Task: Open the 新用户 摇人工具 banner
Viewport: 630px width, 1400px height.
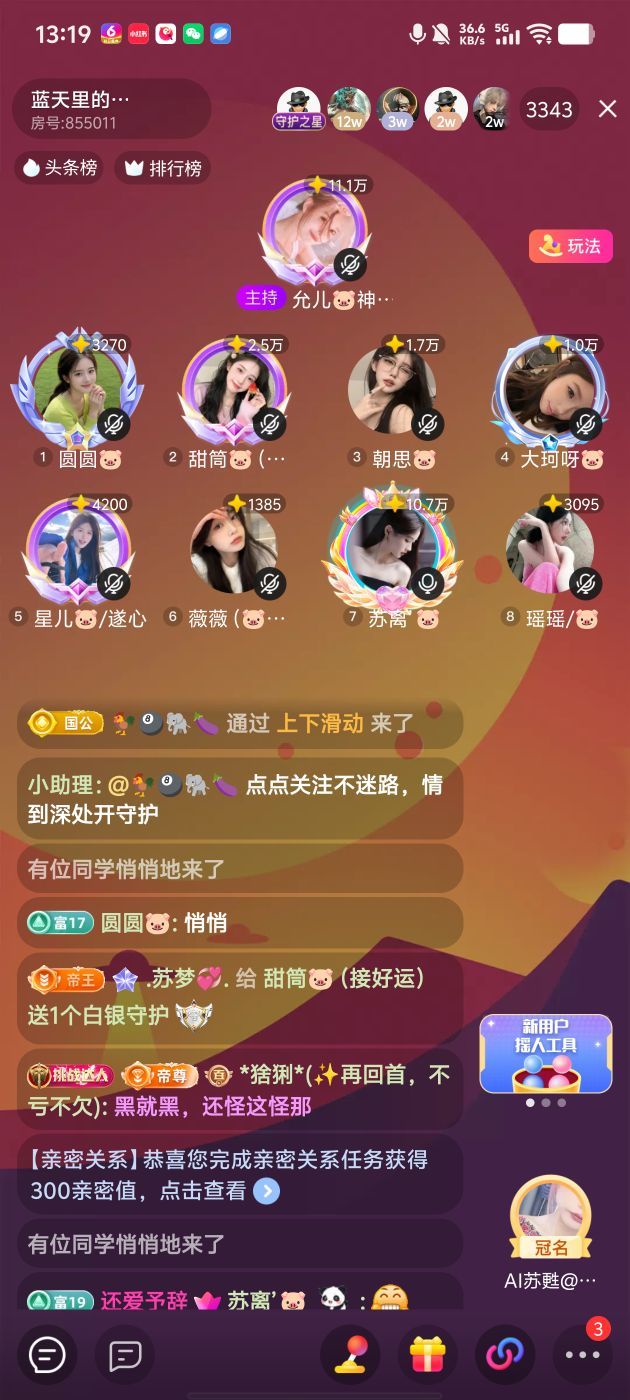Action: [545, 1054]
